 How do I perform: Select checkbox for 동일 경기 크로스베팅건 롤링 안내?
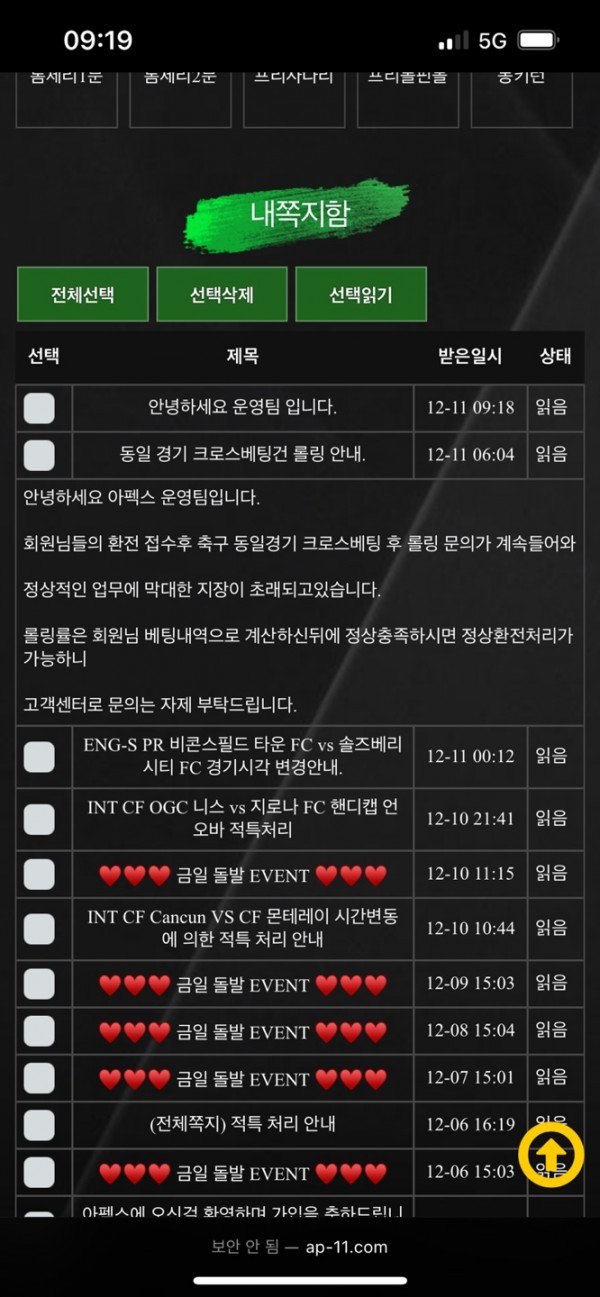[x=39, y=455]
